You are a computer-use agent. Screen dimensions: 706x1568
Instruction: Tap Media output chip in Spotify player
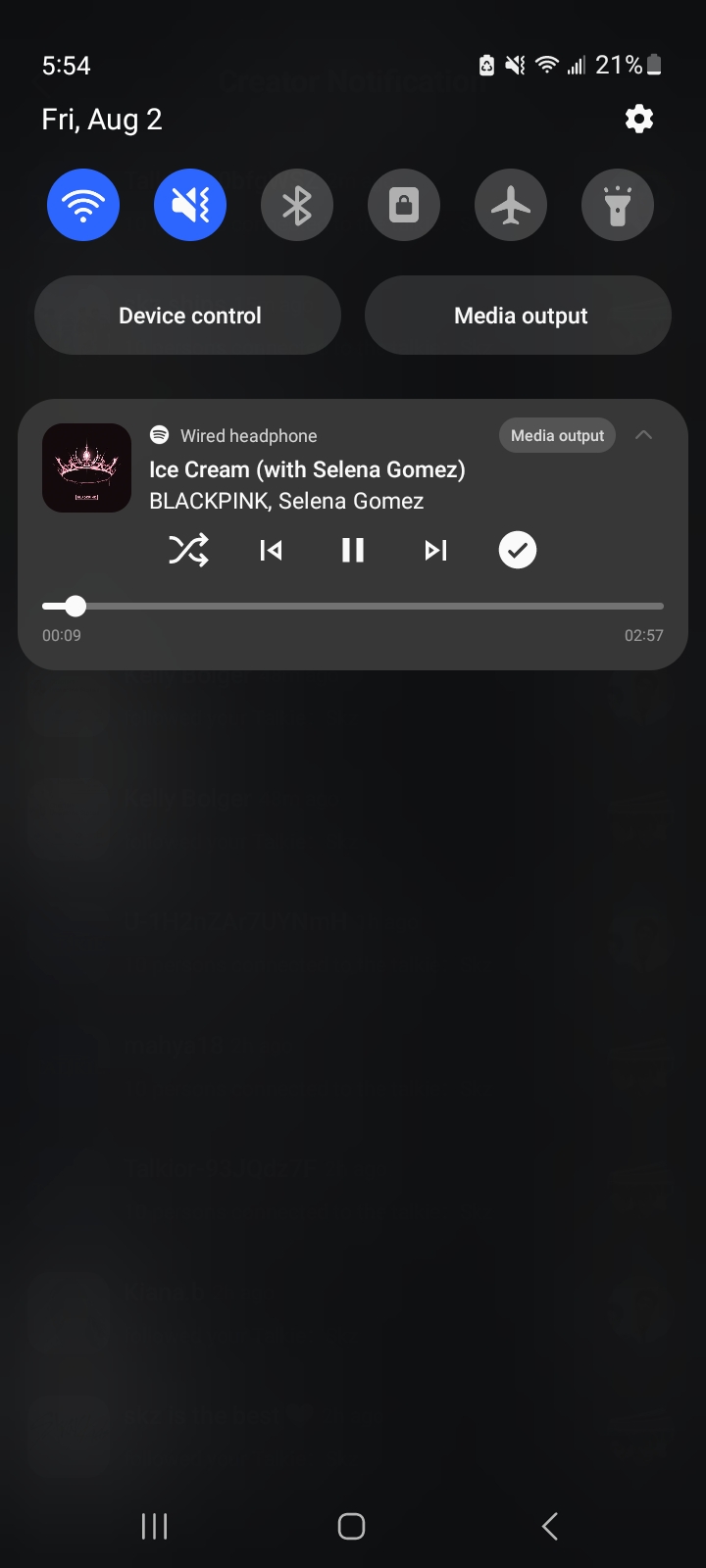(x=557, y=435)
